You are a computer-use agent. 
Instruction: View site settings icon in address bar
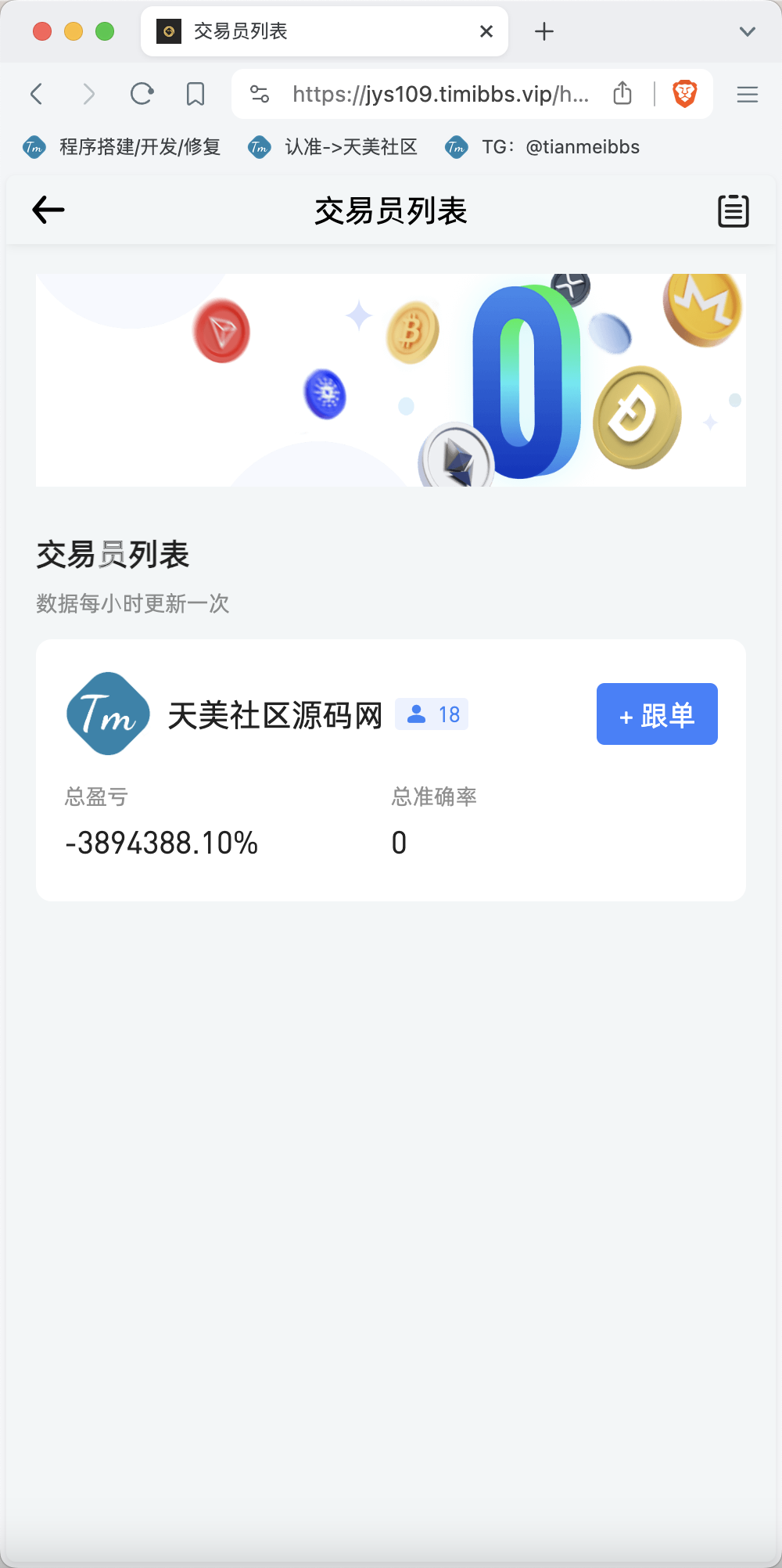point(260,94)
